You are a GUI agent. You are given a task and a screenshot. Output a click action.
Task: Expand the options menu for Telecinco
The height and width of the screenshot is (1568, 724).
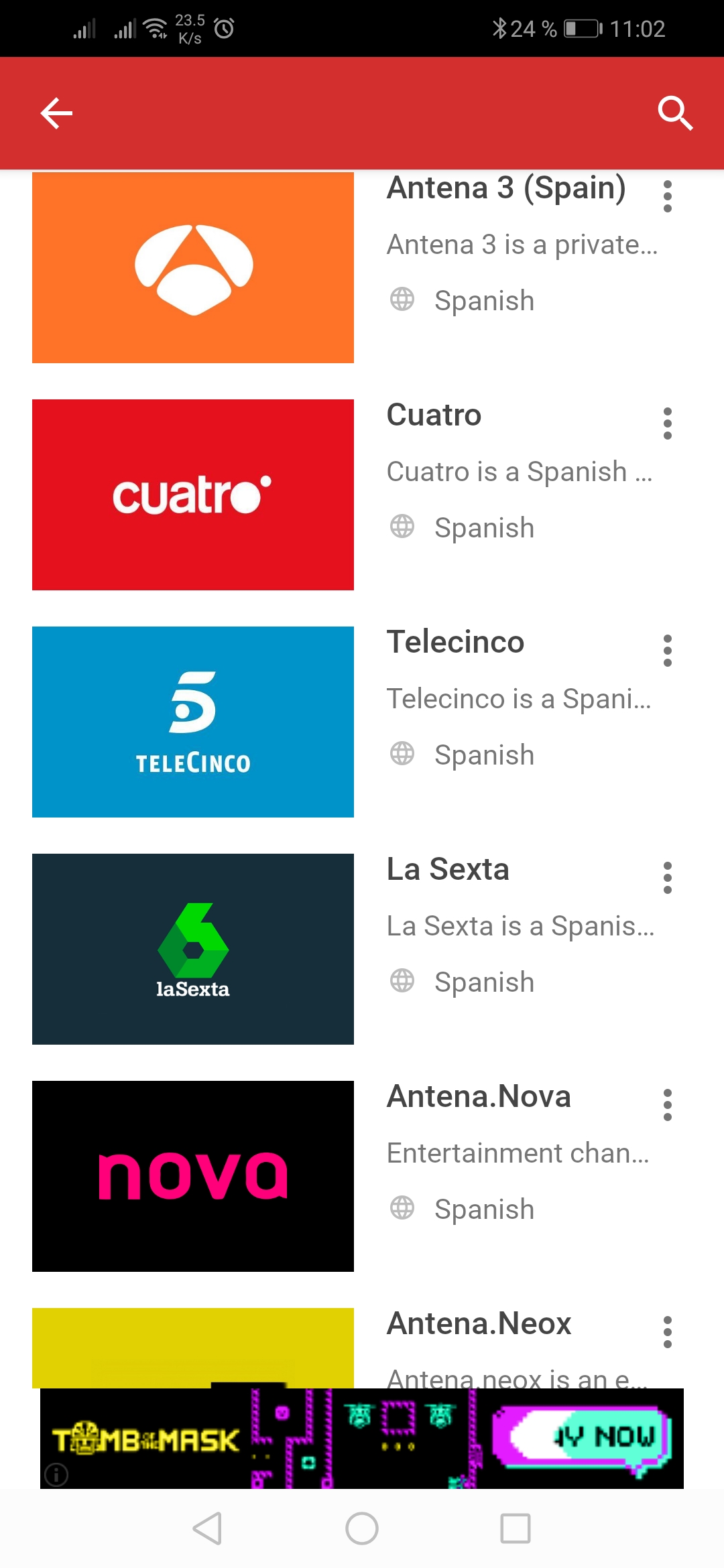point(668,649)
